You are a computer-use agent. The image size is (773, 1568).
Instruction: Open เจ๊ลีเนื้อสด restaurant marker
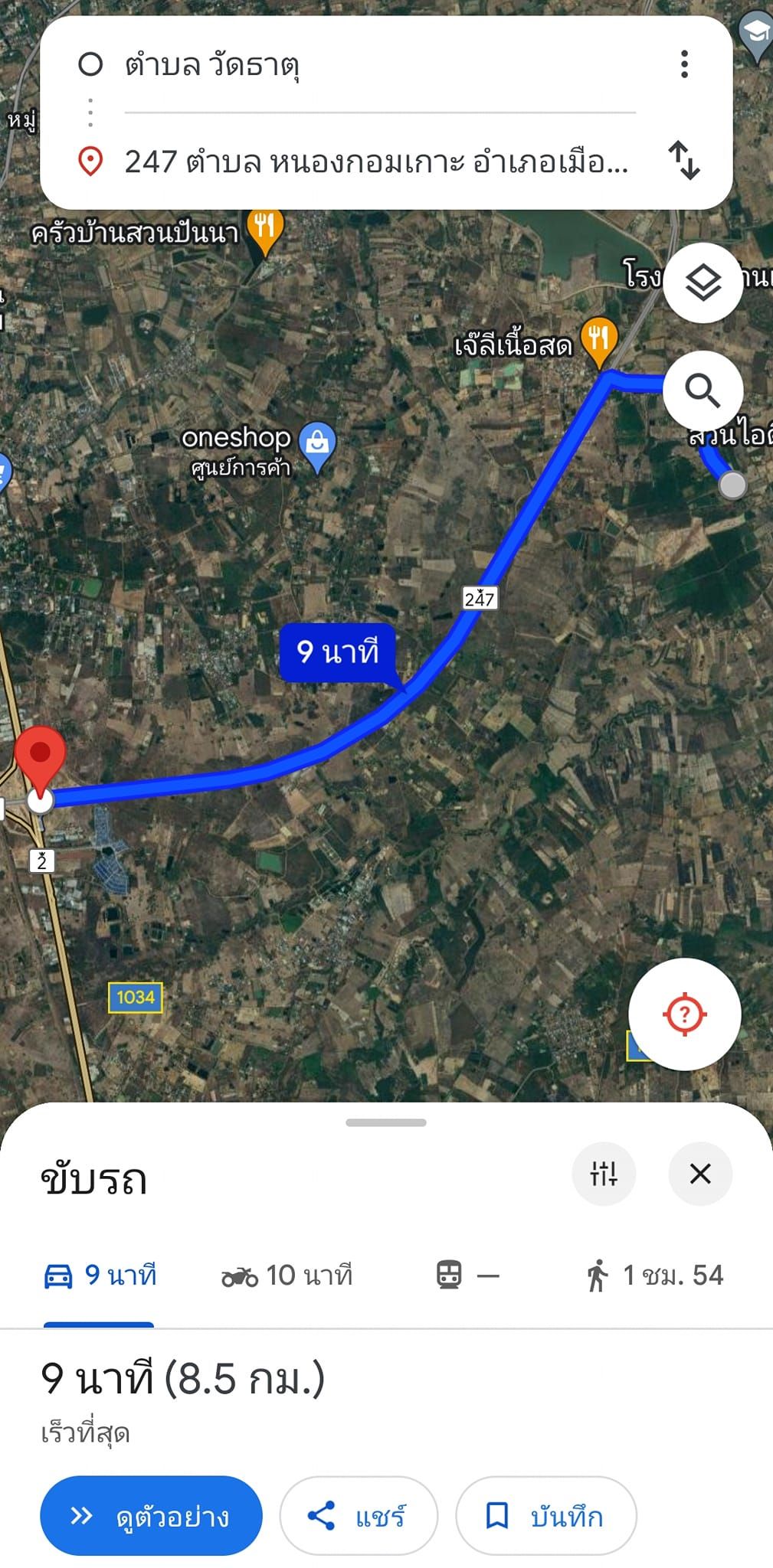click(x=599, y=341)
